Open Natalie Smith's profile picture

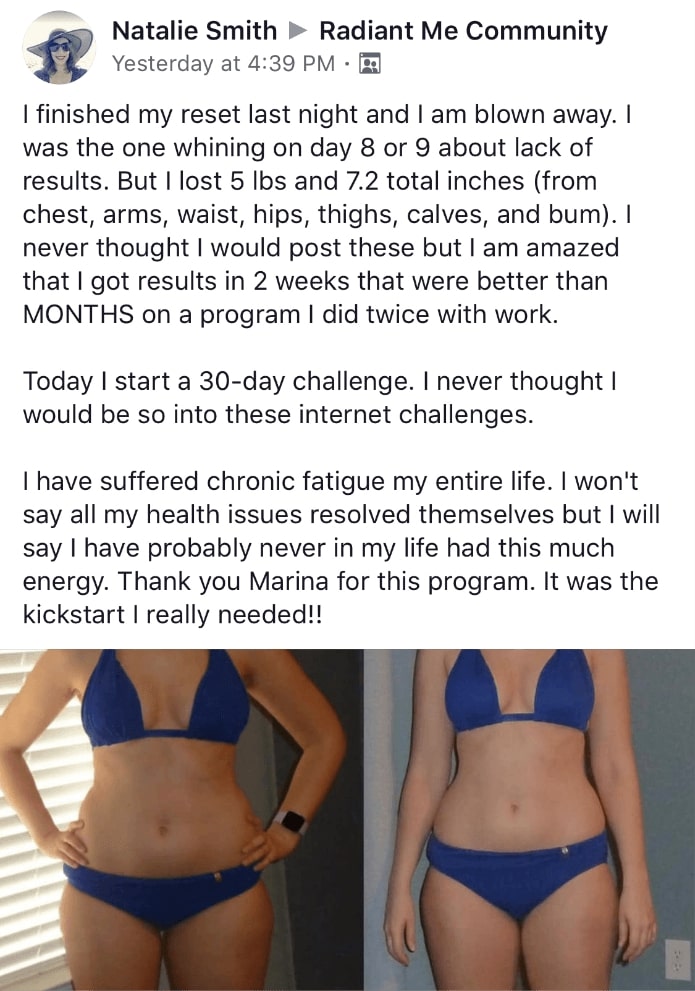[x=54, y=48]
